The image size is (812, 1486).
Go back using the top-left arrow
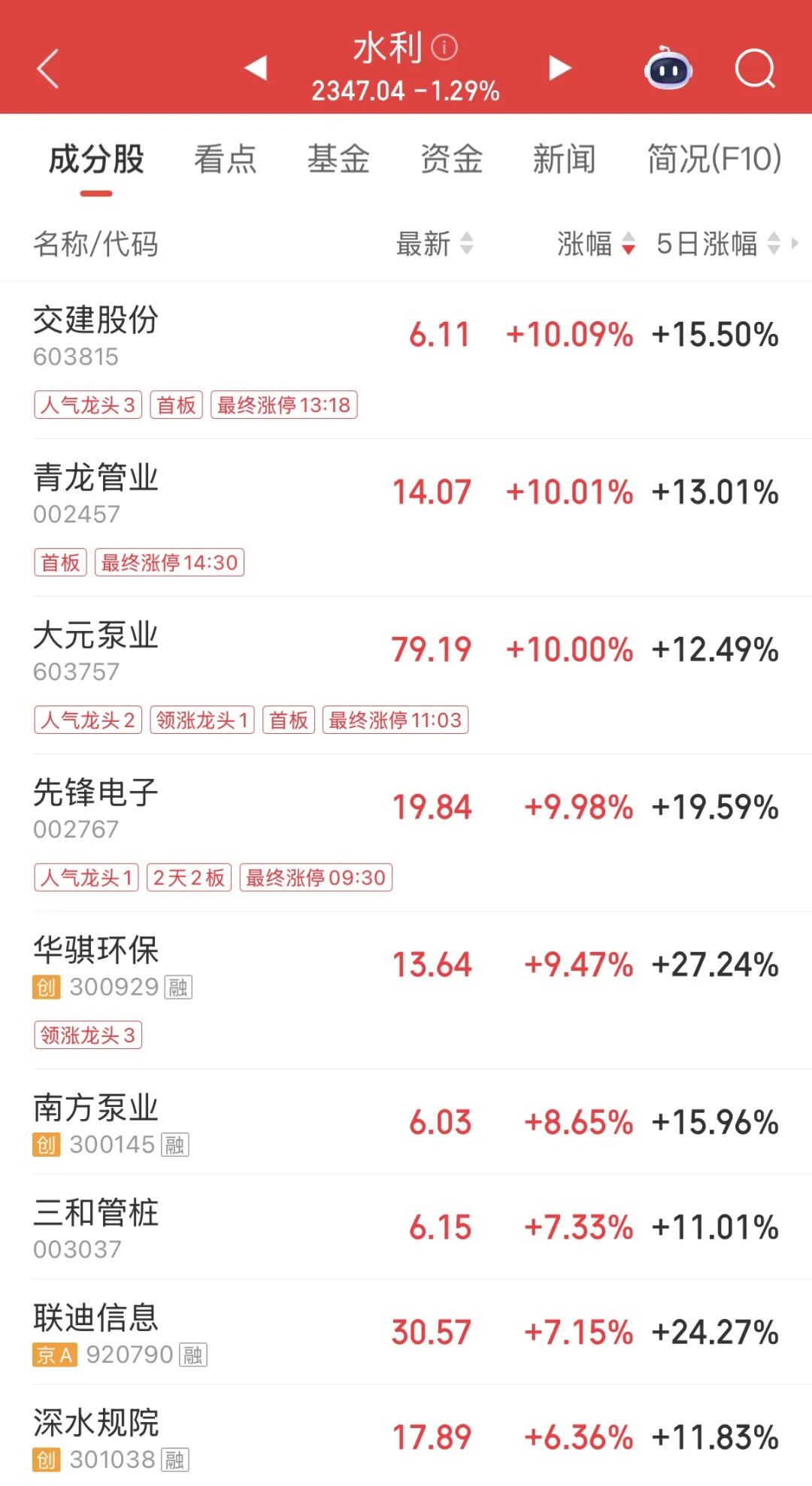point(48,69)
